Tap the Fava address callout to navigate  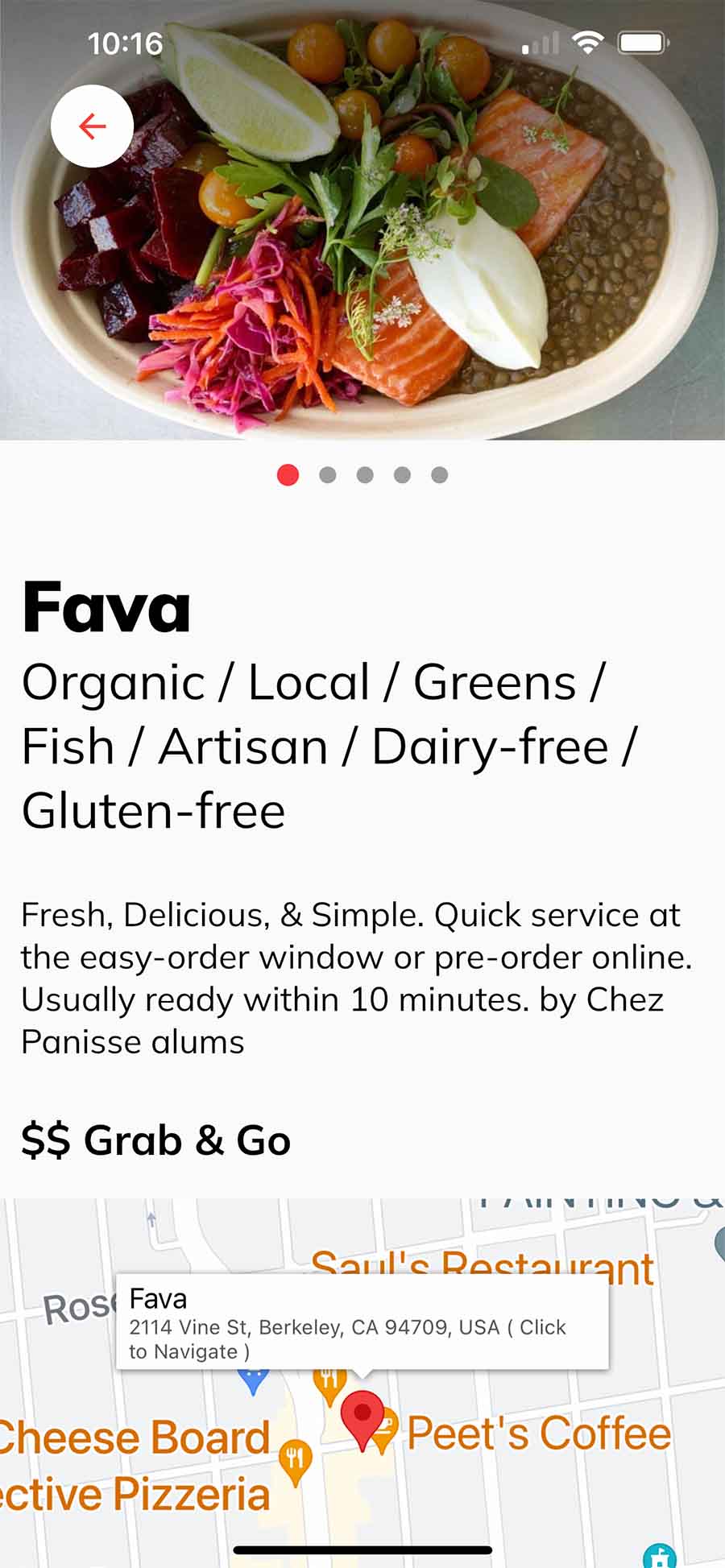click(x=361, y=1324)
